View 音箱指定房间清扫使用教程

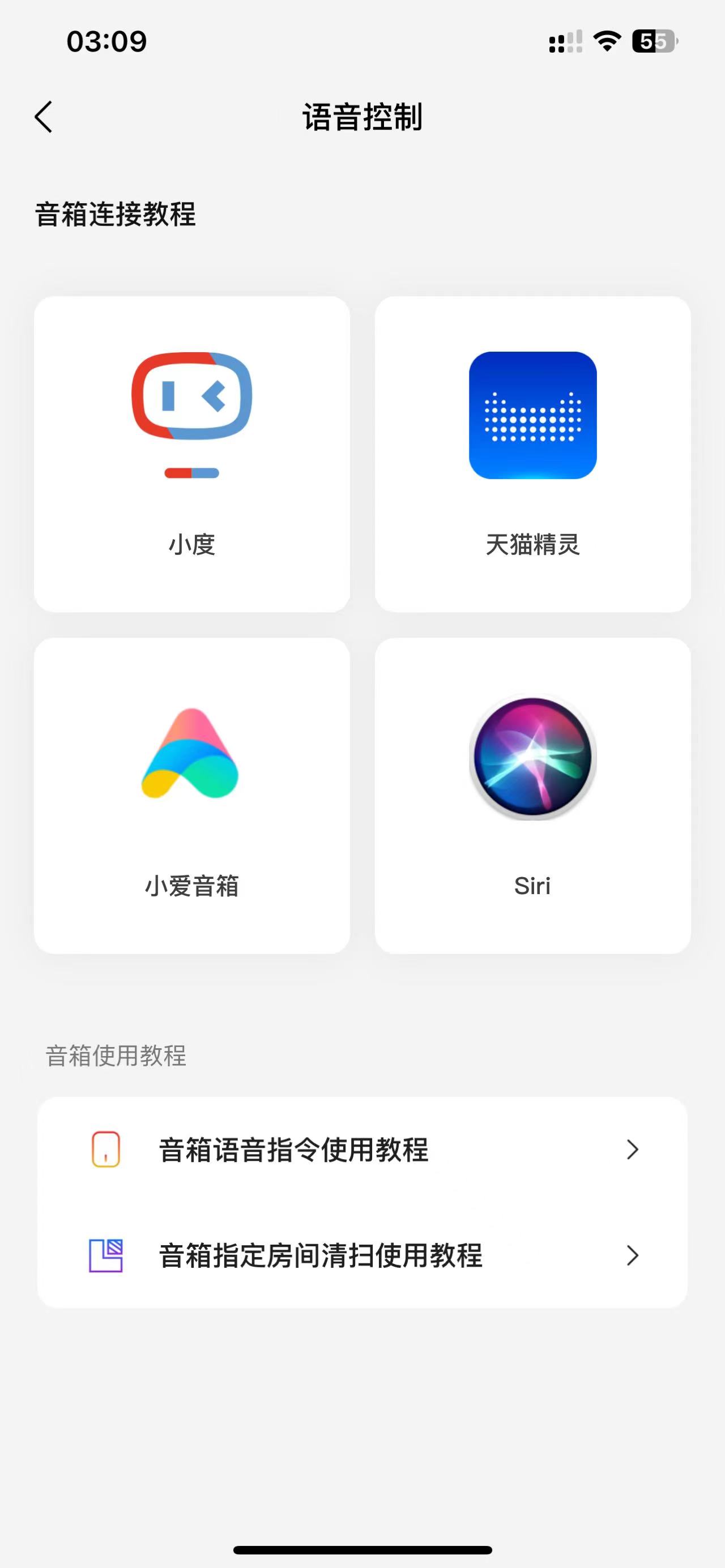click(x=362, y=1255)
